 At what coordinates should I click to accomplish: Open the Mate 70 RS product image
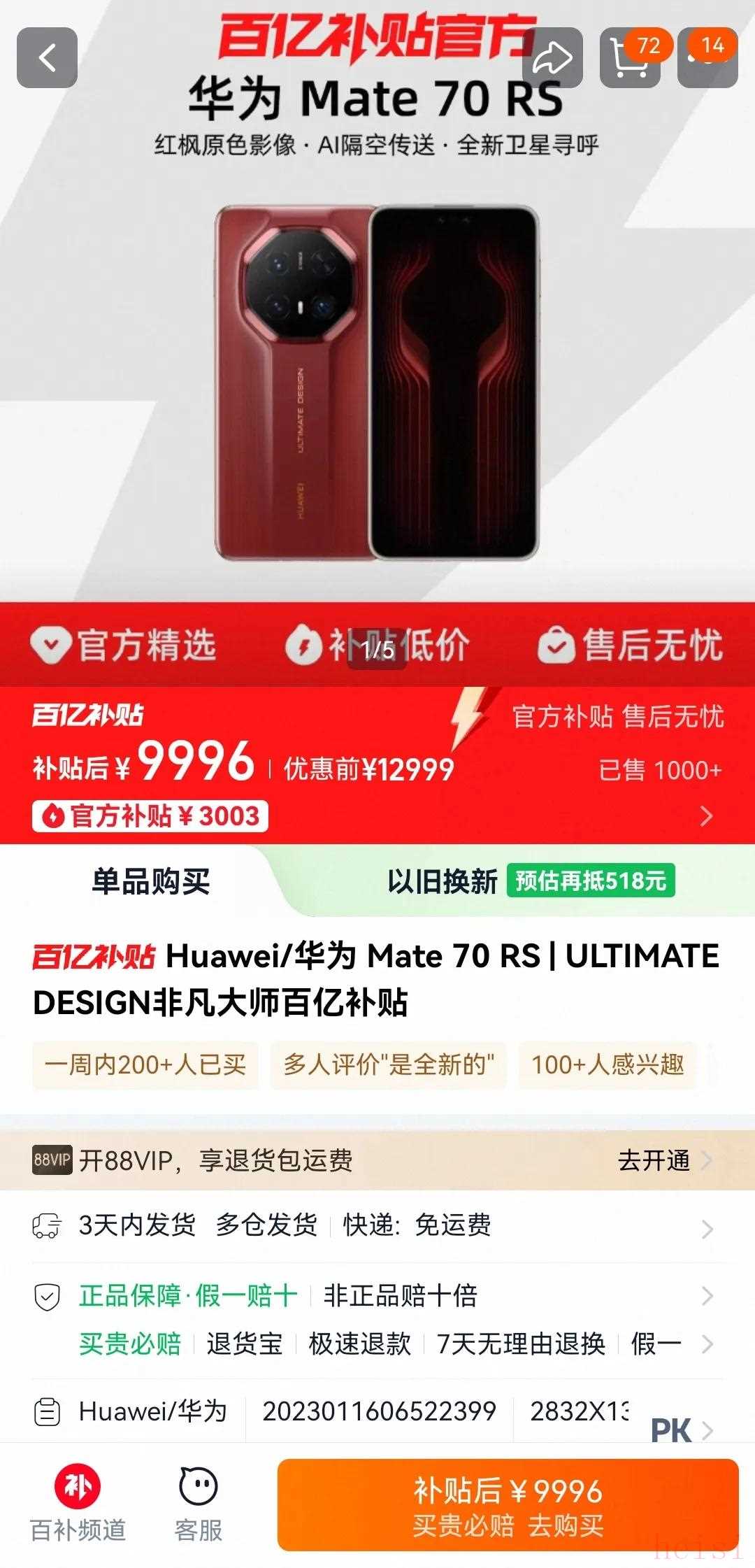tap(377, 381)
